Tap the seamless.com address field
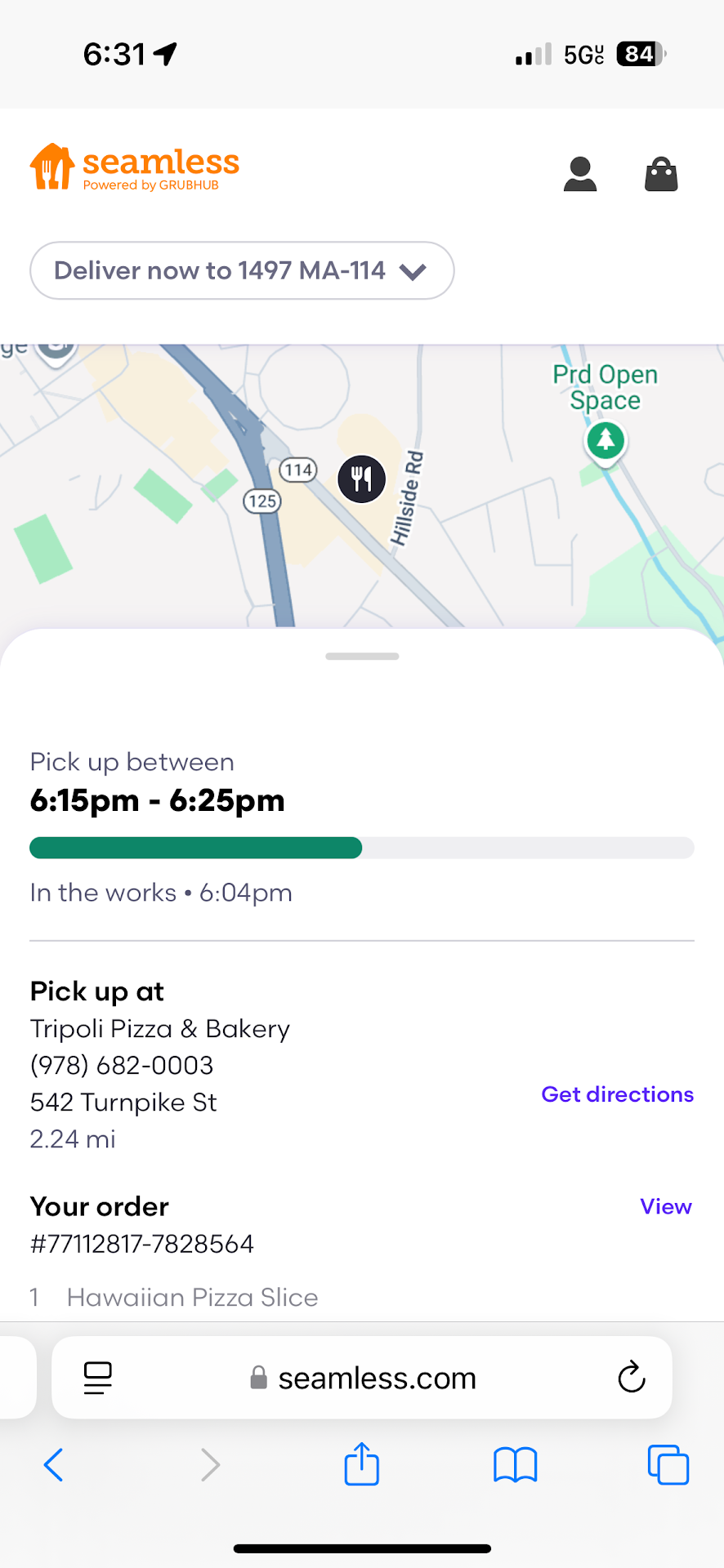Screen dimensions: 724x1568 click(364, 1378)
